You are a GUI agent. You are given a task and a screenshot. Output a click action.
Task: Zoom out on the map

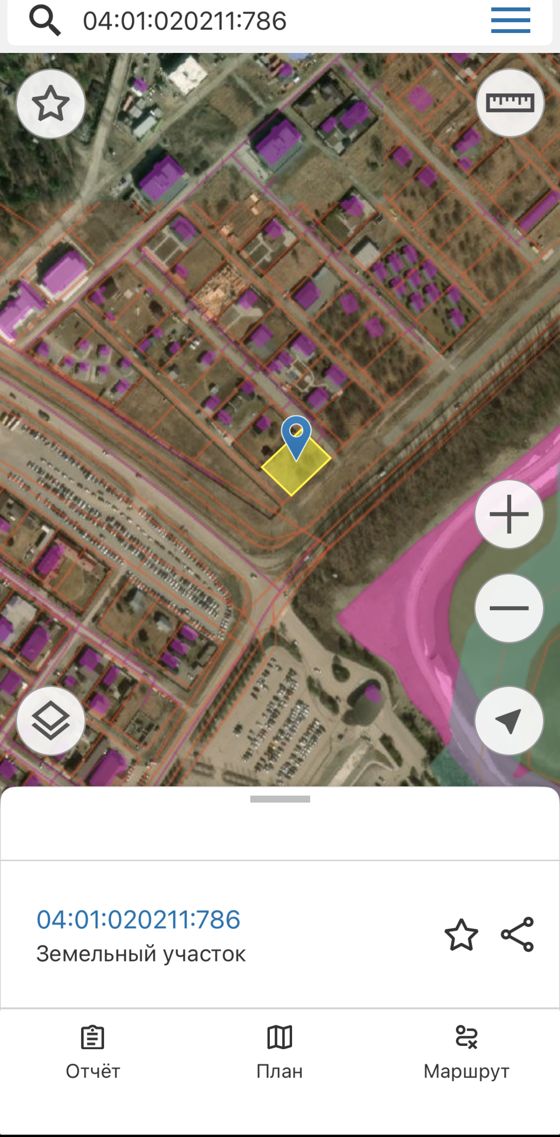[x=509, y=608]
